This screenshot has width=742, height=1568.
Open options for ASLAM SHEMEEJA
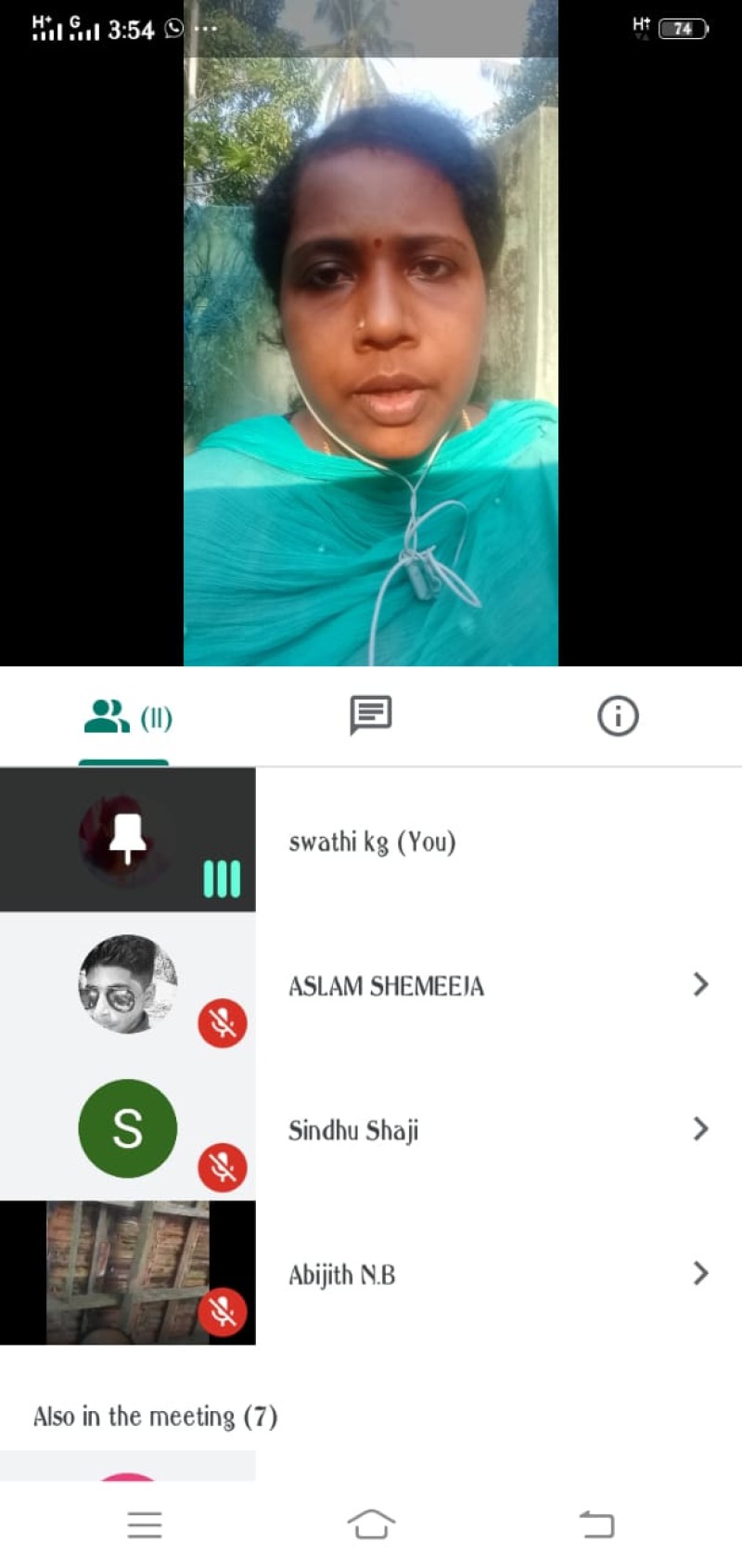700,984
